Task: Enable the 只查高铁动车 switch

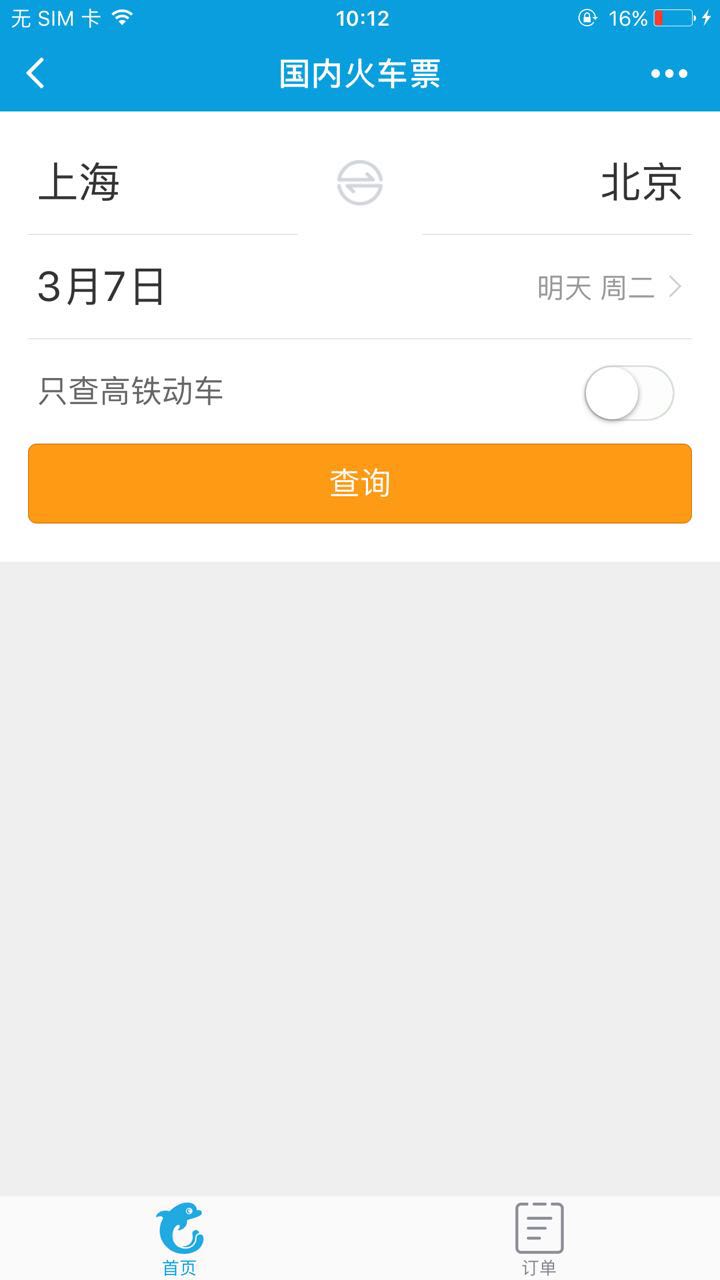Action: tap(628, 392)
